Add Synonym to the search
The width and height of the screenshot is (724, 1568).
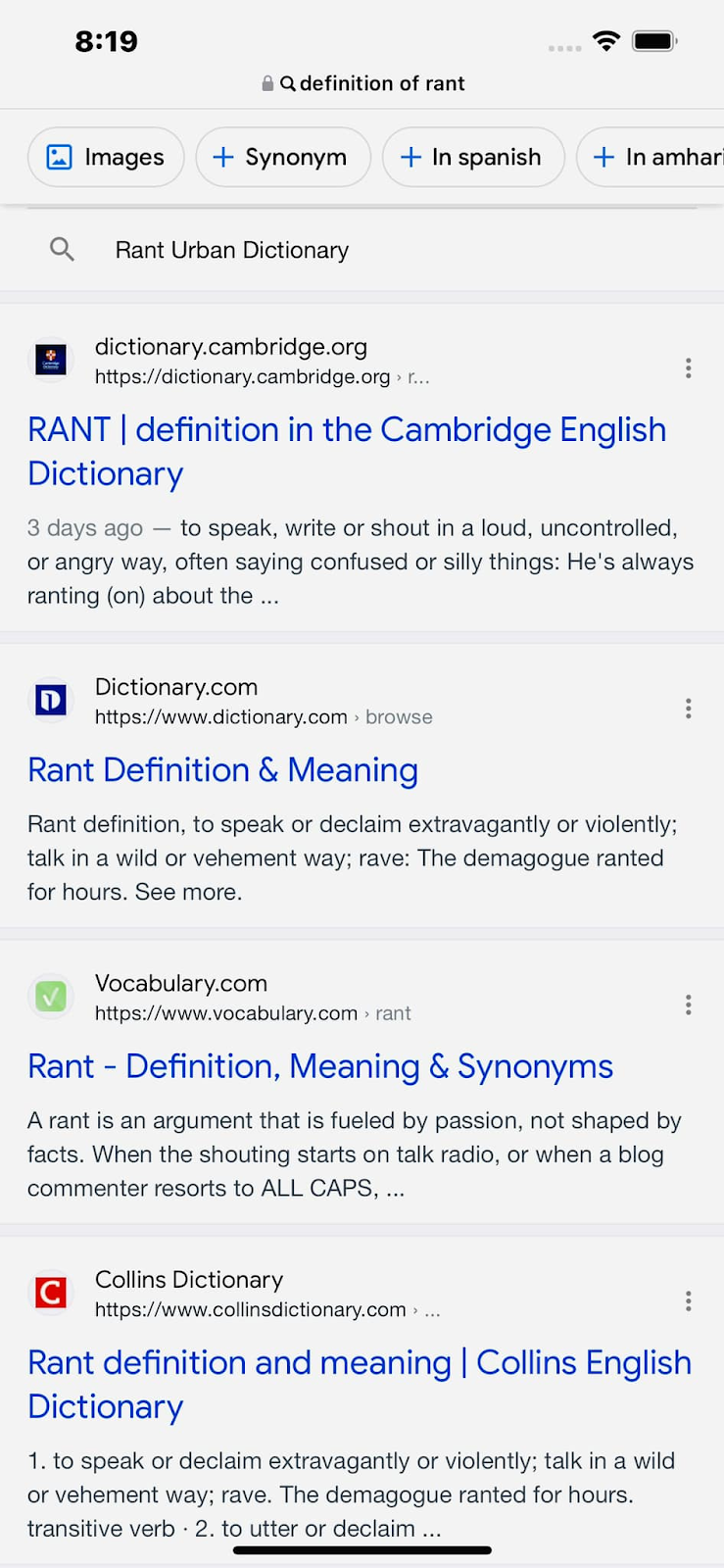[x=282, y=157]
